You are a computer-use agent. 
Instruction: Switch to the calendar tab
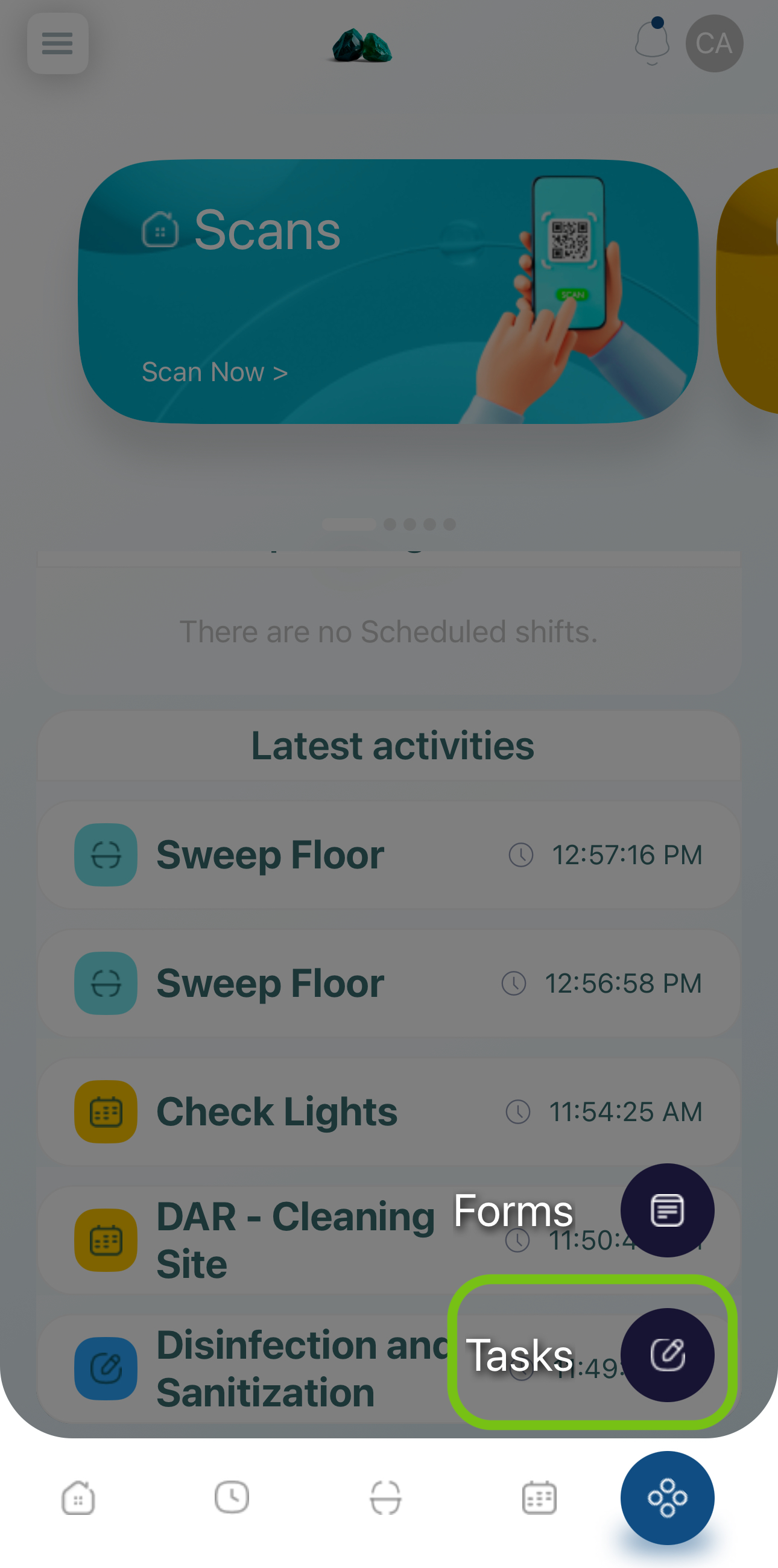click(539, 1498)
